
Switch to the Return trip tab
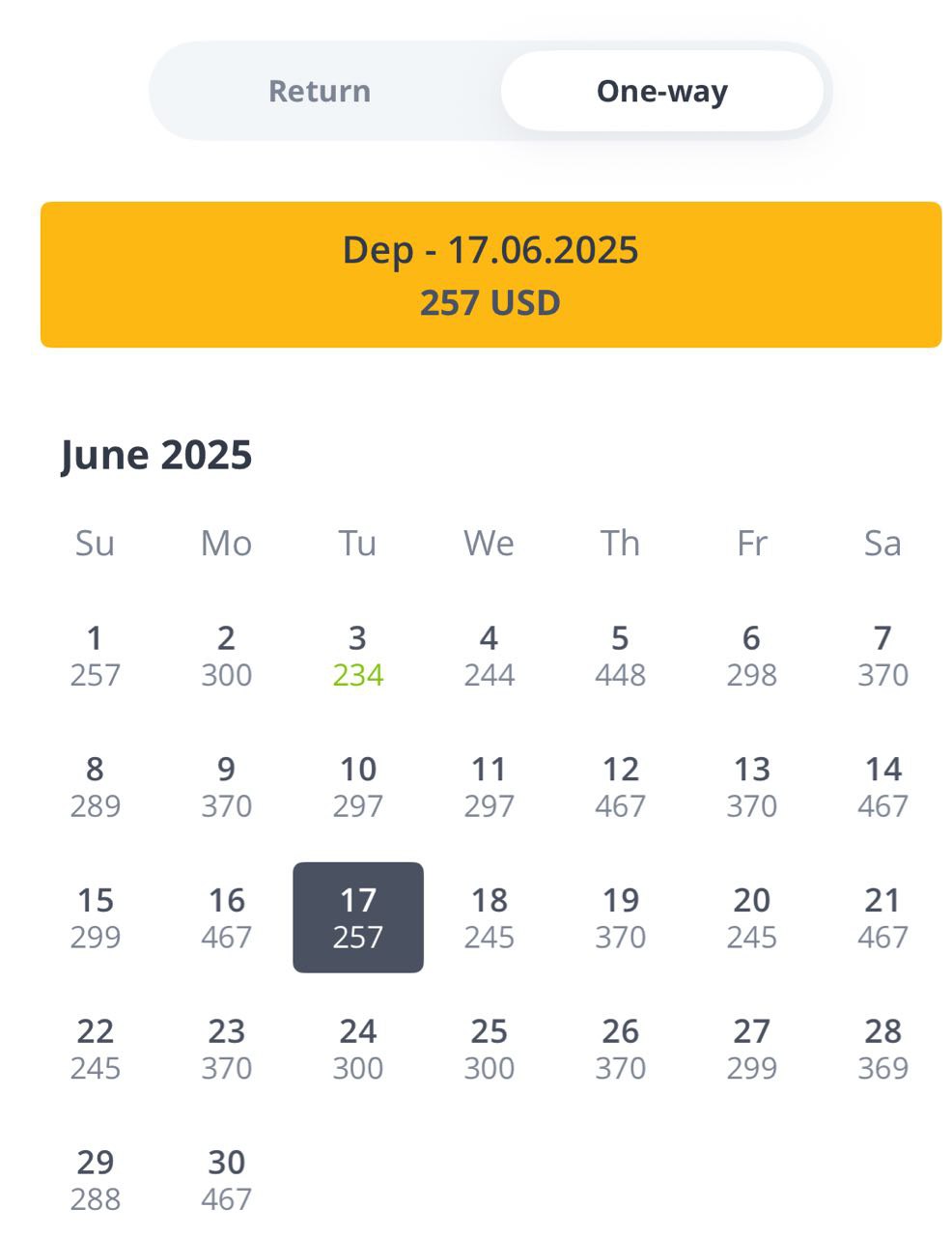320,91
